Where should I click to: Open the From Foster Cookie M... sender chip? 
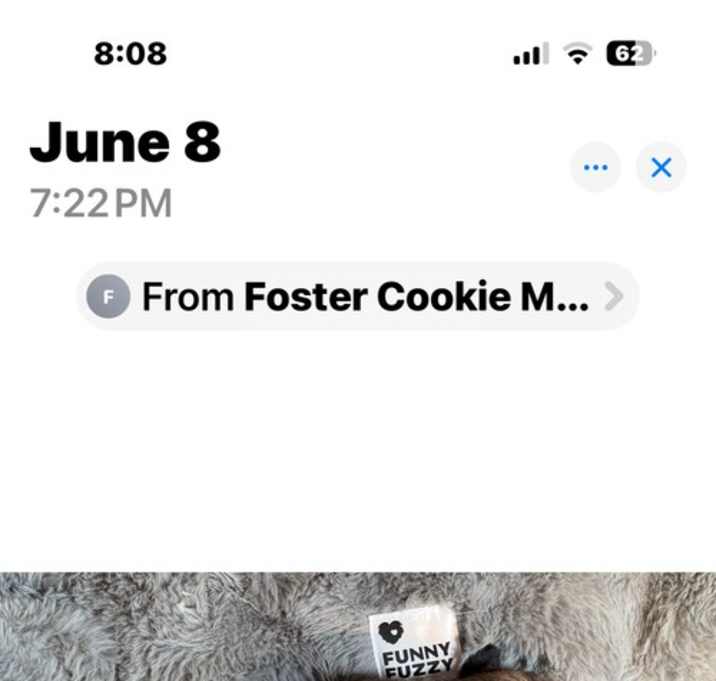coord(357,297)
